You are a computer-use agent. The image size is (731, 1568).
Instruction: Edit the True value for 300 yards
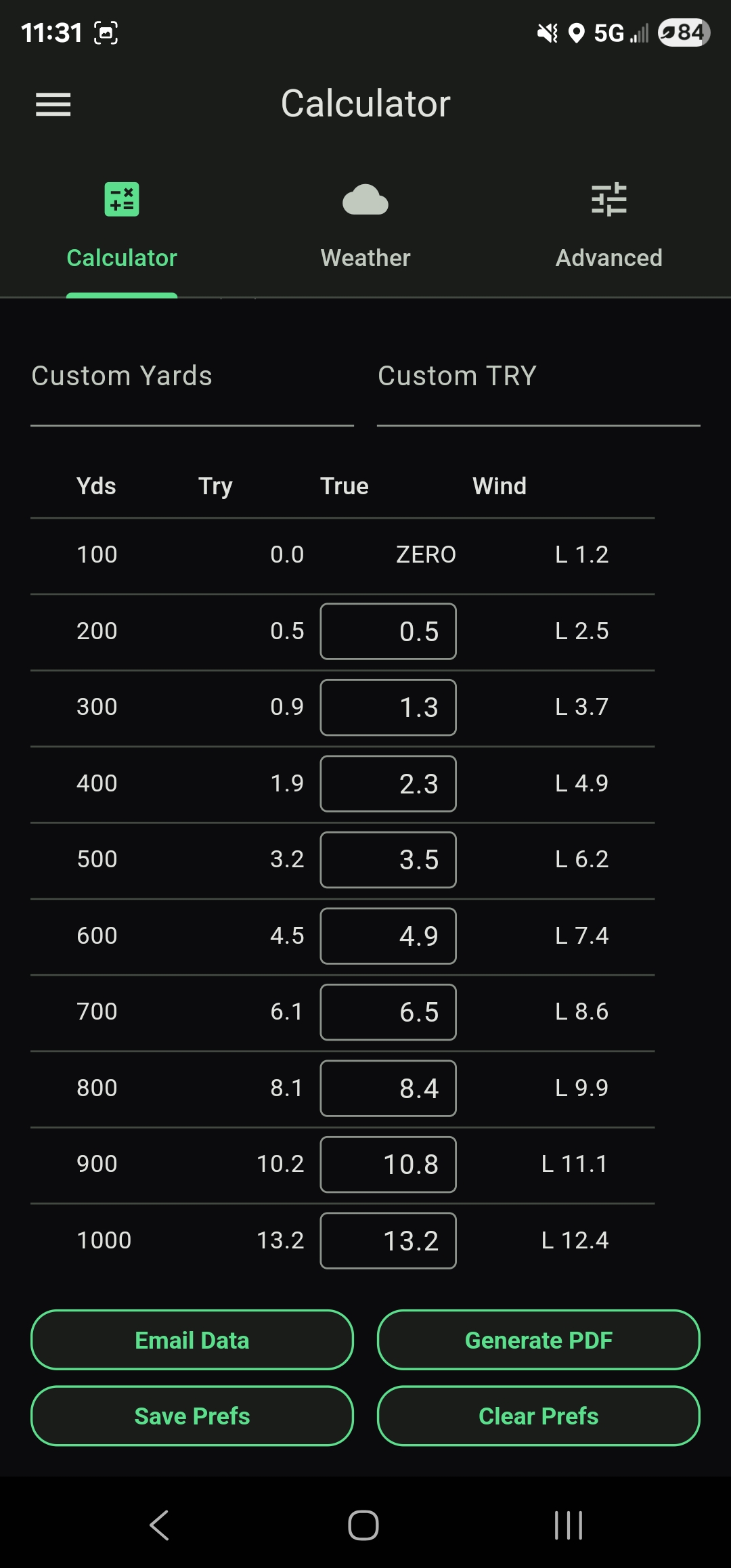(x=388, y=707)
